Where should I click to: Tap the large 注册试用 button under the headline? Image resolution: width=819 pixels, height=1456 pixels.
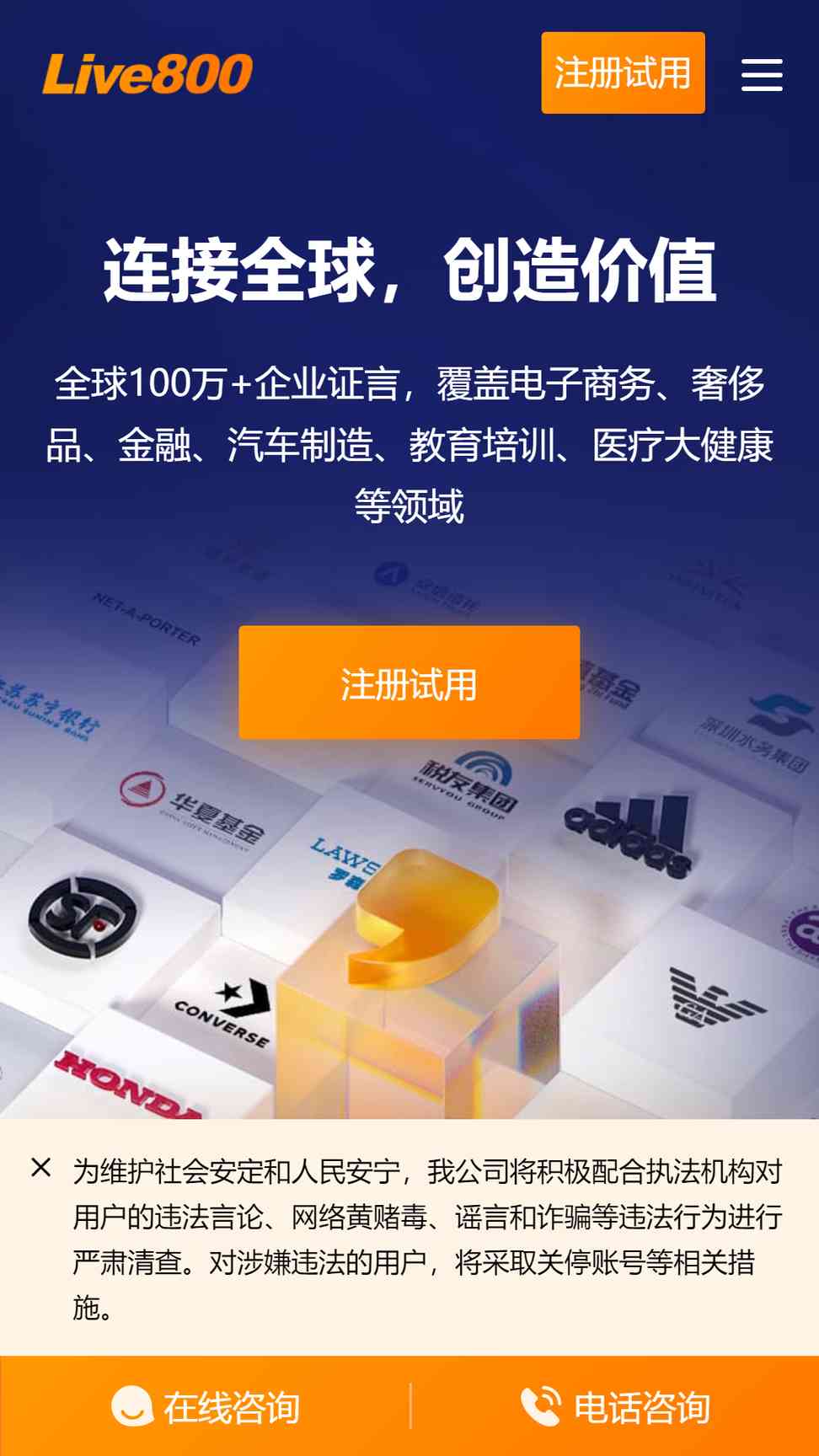pos(409,682)
